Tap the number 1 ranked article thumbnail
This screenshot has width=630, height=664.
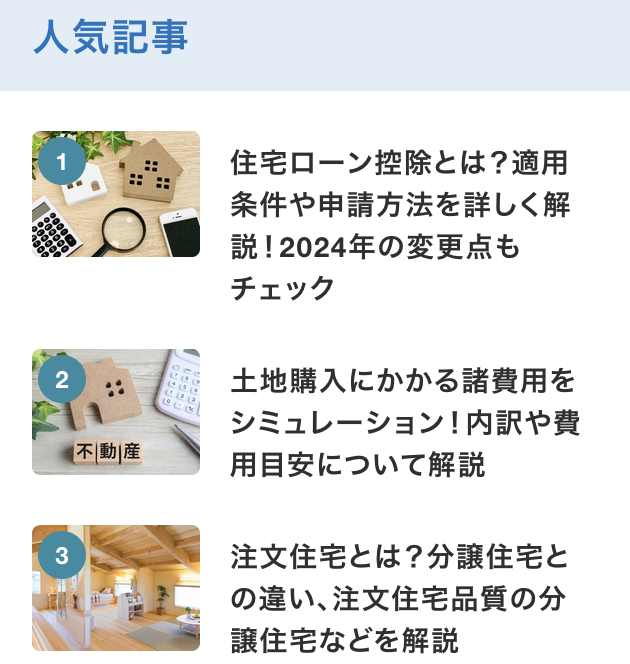click(116, 194)
